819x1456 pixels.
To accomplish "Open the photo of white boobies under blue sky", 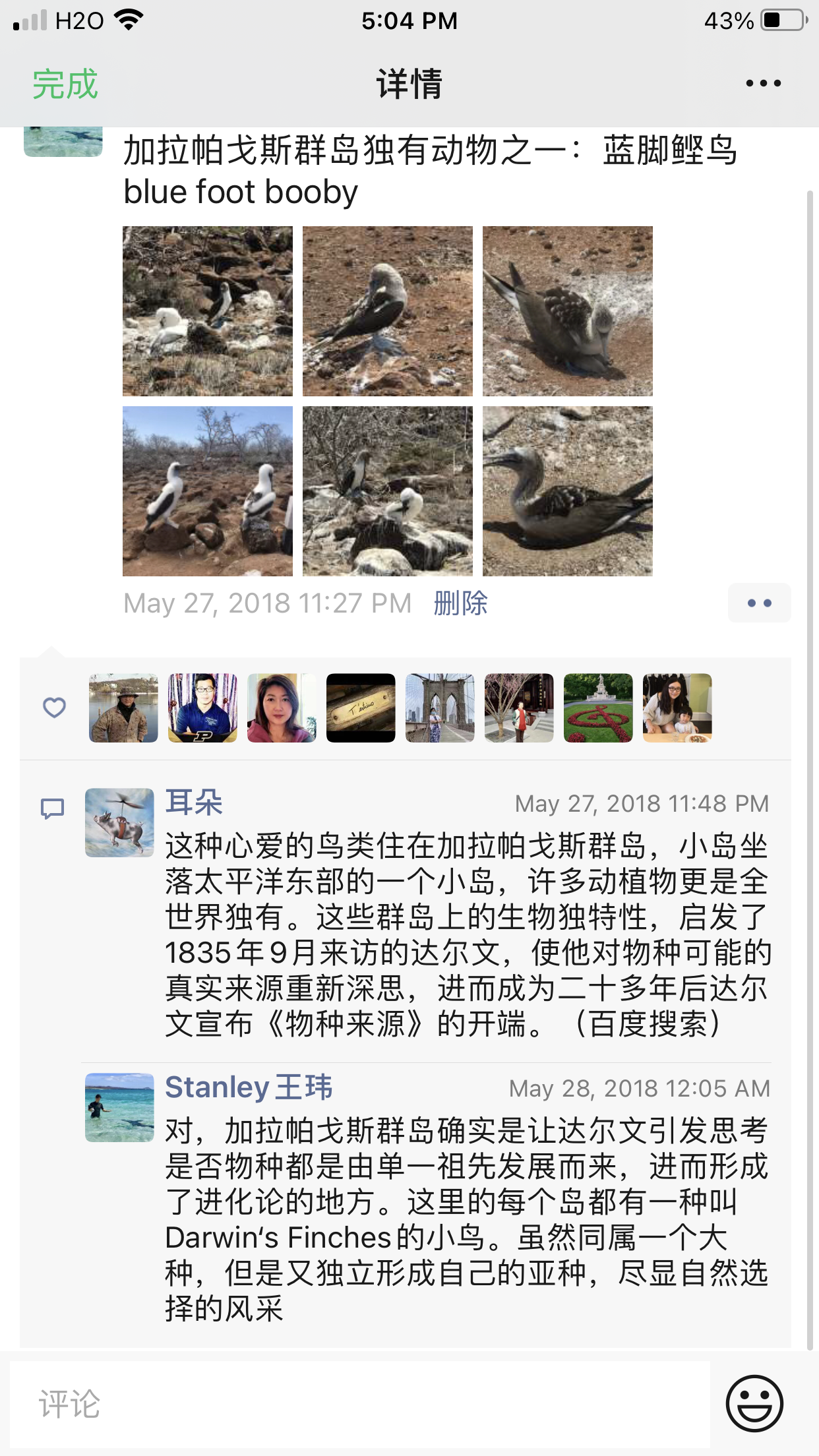I will point(208,491).
